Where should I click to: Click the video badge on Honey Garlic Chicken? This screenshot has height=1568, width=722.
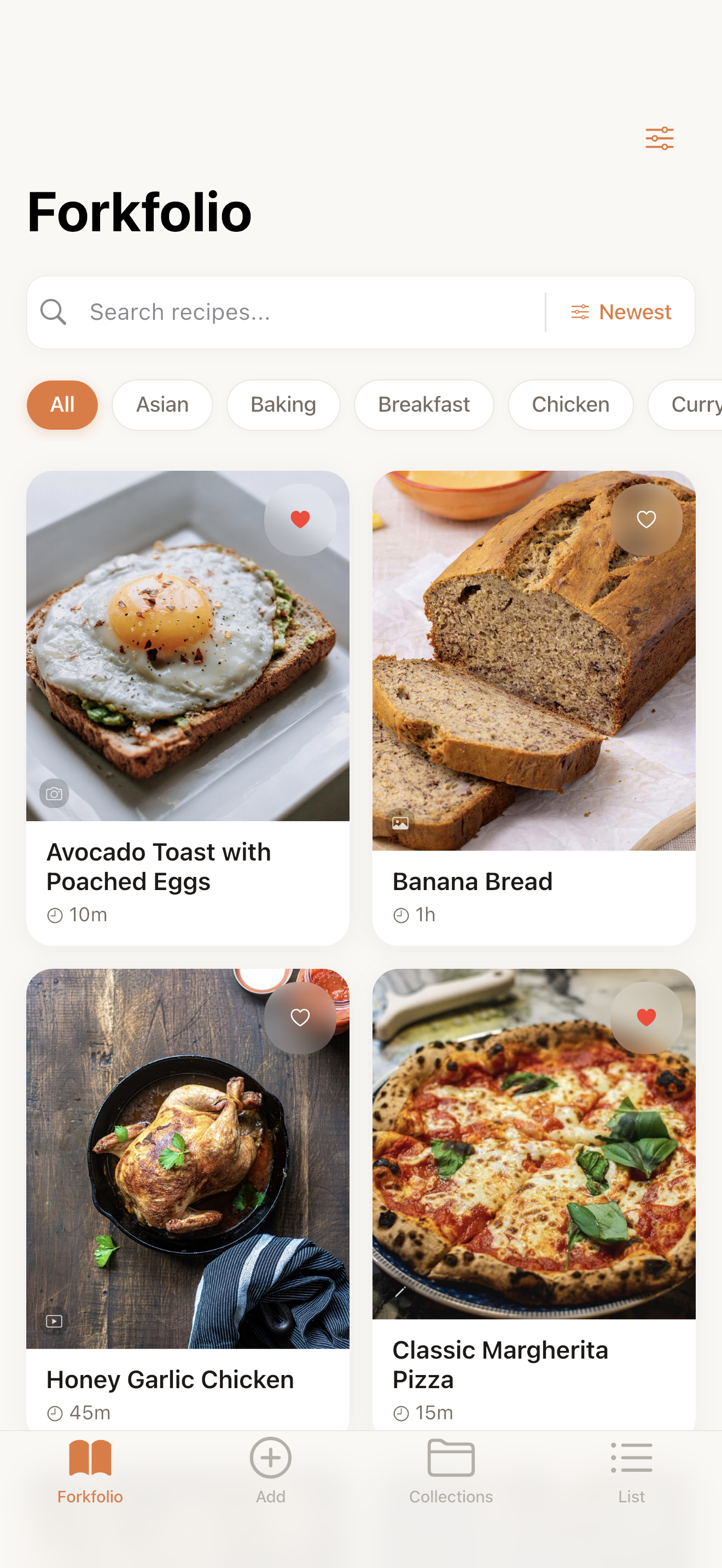pyautogui.click(x=54, y=1321)
